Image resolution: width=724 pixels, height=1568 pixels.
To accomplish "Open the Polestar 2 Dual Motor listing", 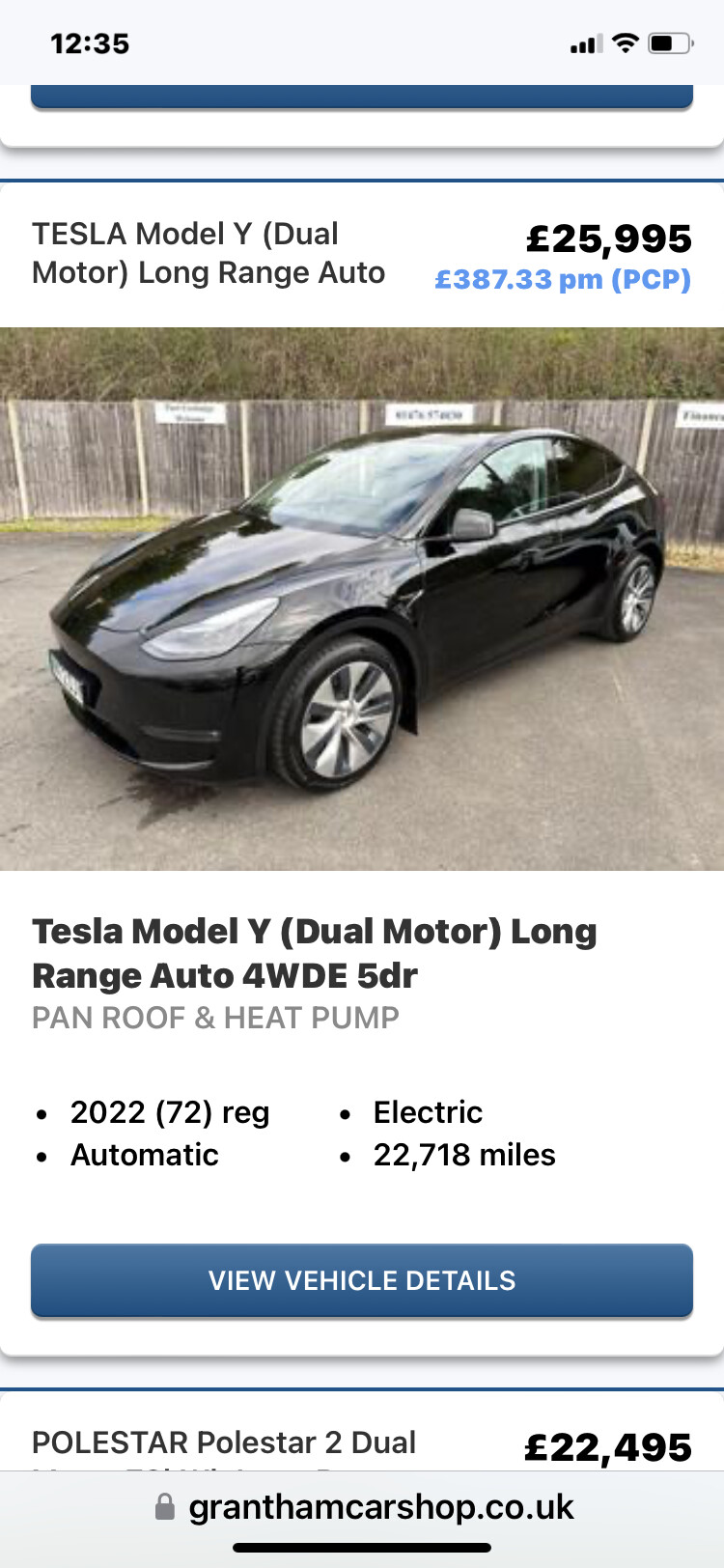I will [x=224, y=1443].
